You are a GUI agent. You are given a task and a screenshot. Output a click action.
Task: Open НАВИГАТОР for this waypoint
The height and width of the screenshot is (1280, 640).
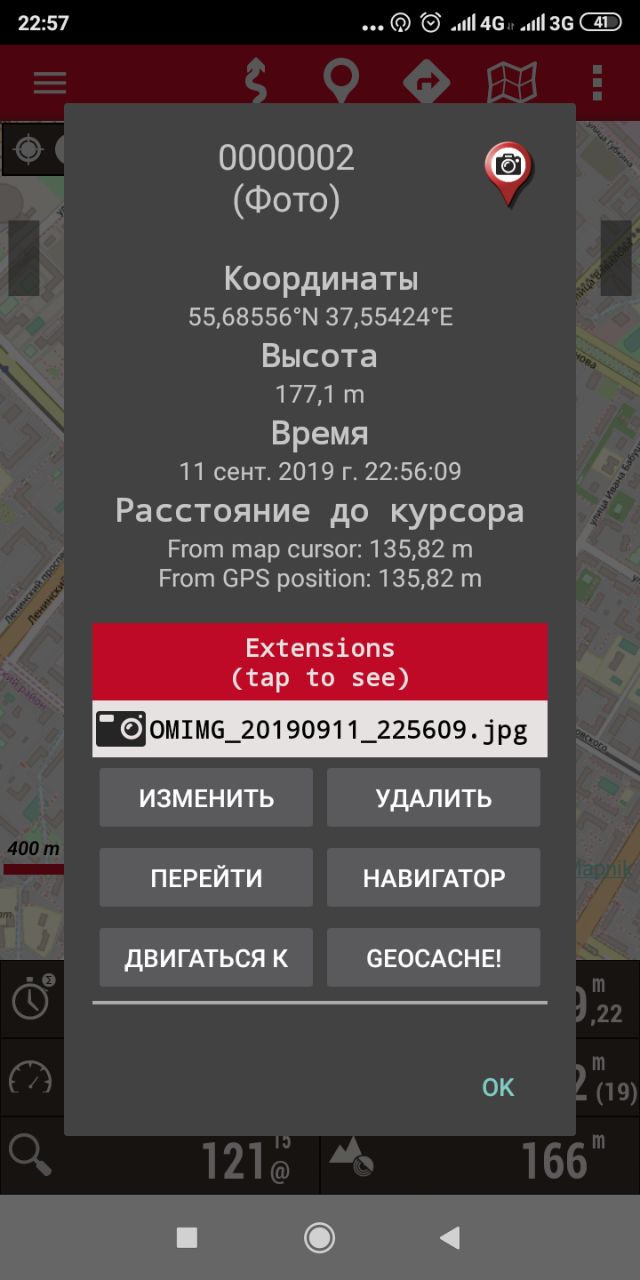click(434, 878)
